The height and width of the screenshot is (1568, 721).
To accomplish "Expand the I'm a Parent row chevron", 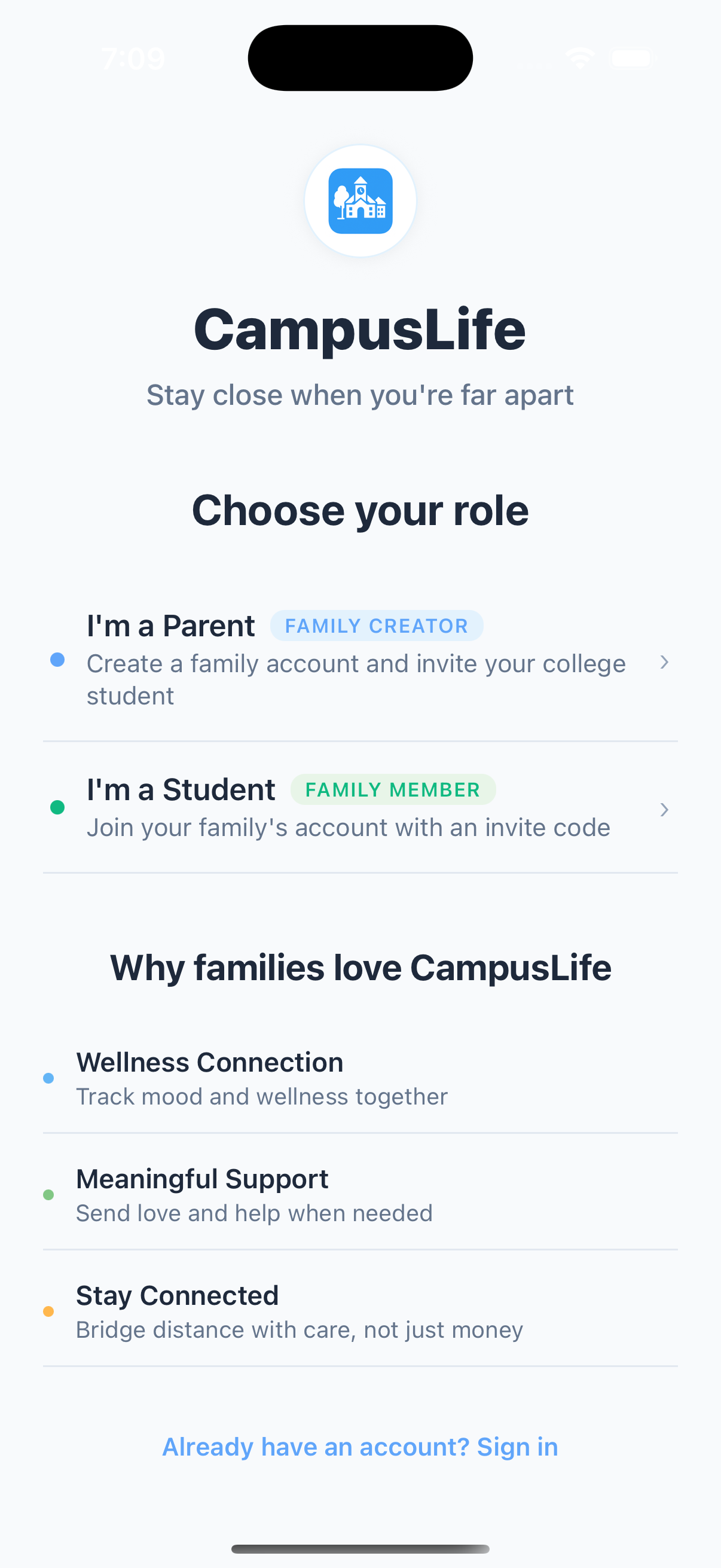I will (664, 662).
